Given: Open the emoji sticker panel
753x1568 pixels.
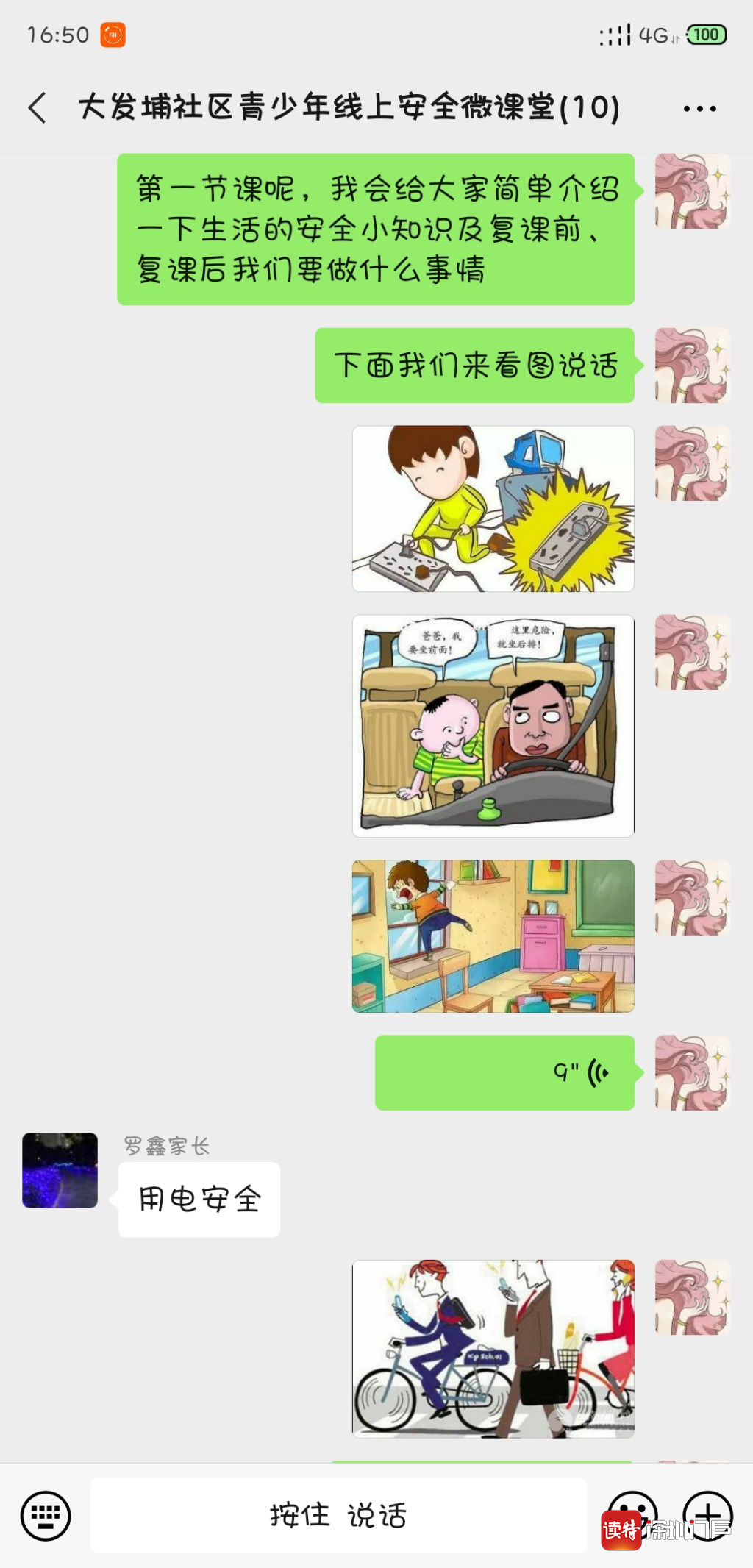Looking at the screenshot, I should [631, 1506].
